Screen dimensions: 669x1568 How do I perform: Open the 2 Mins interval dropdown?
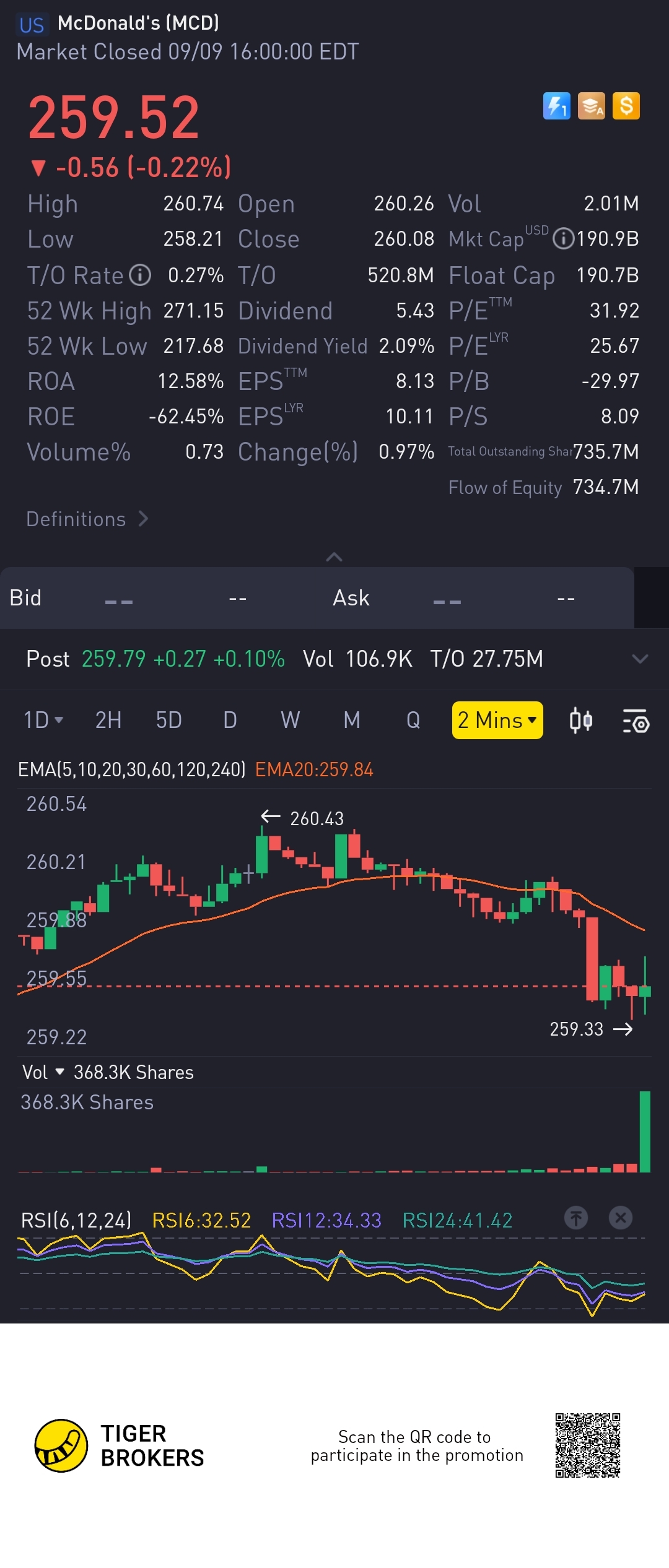pos(497,720)
